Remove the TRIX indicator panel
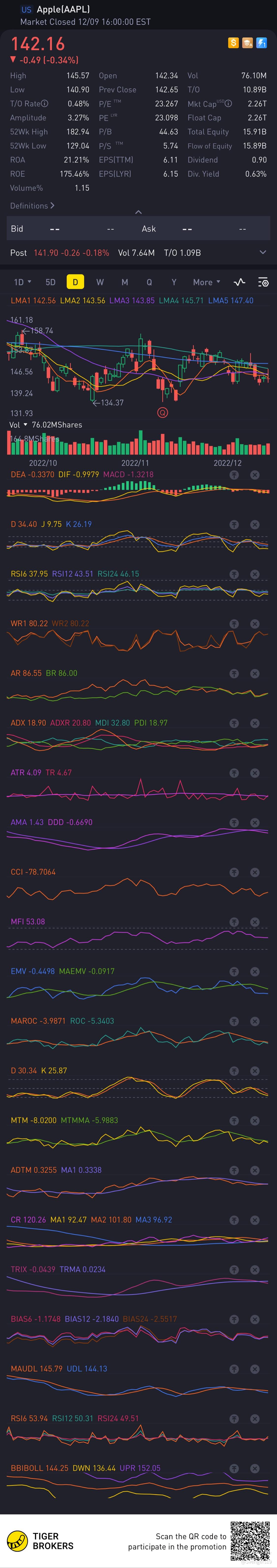Image resolution: width=277 pixels, height=1568 pixels. (x=255, y=1270)
